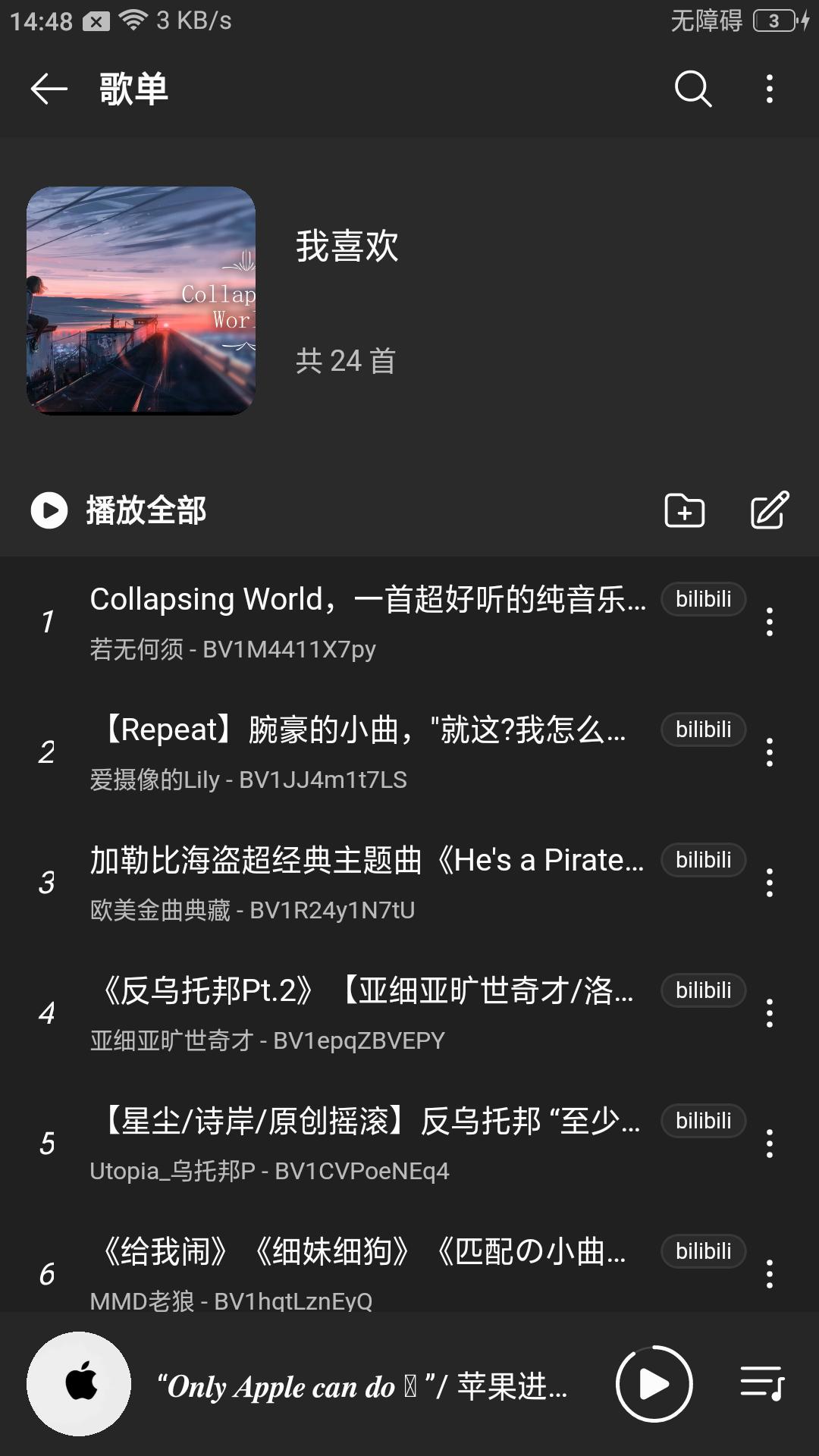This screenshot has height=1456, width=819.
Task: Open search in the playlist header
Action: point(692,89)
